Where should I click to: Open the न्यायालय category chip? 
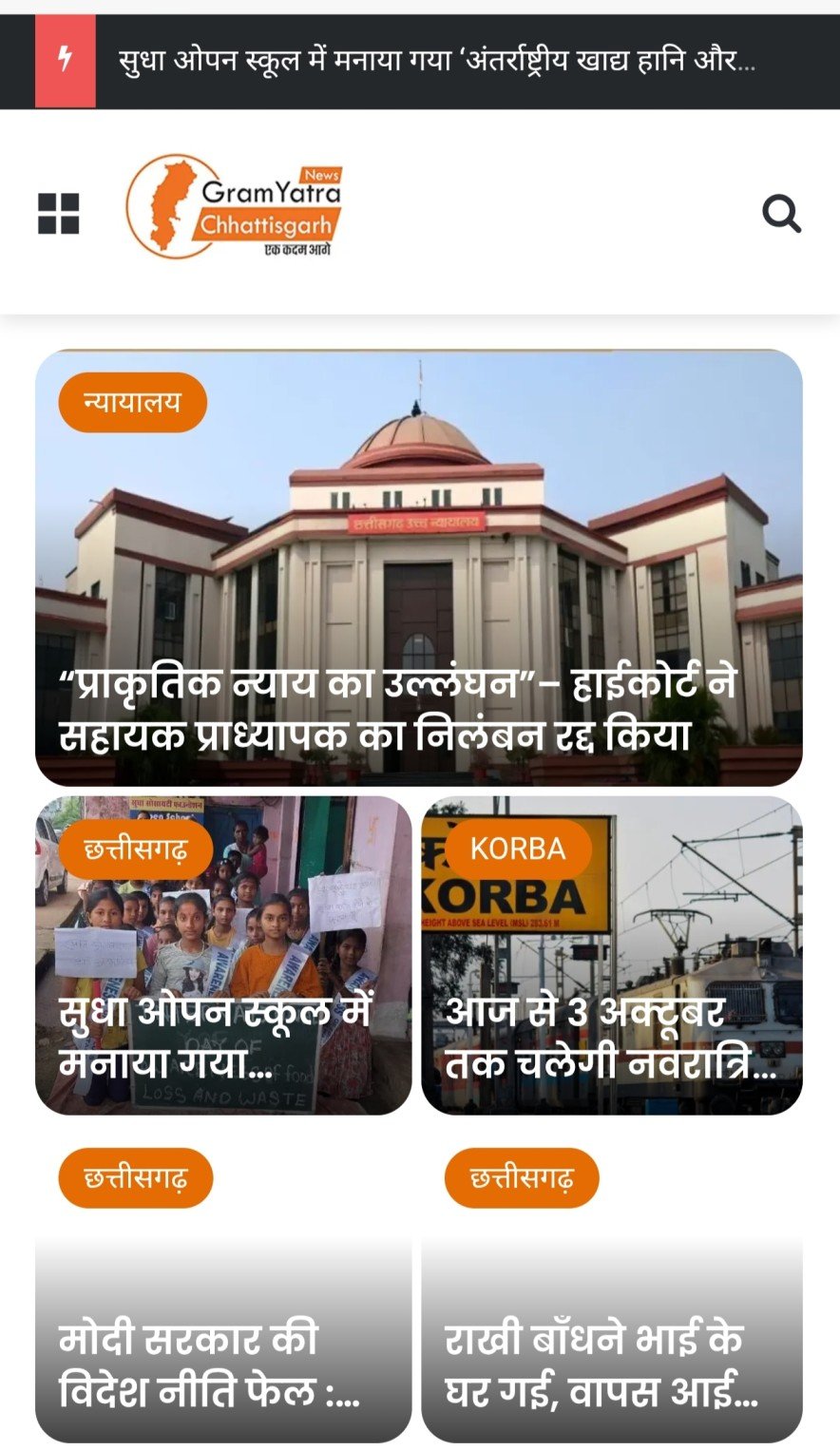tap(132, 402)
